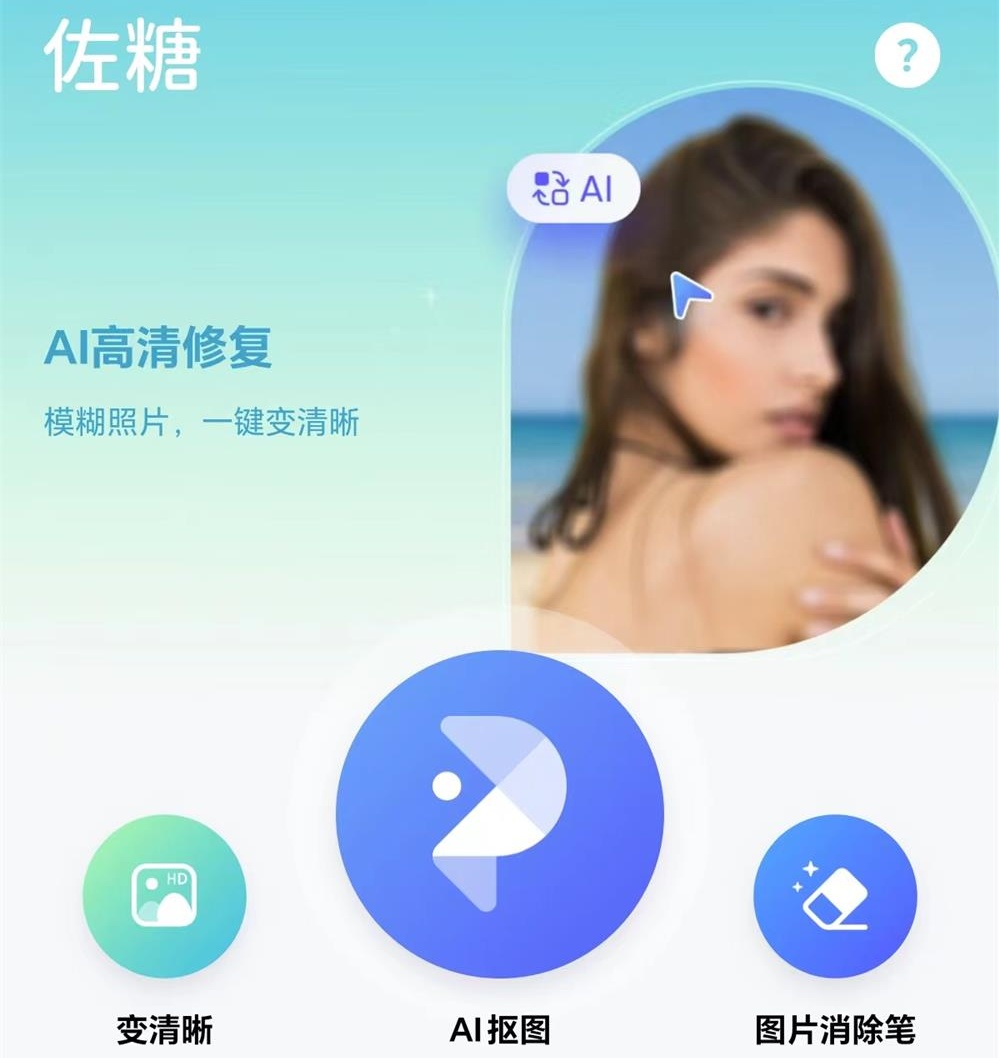This screenshot has width=999, height=1058.
Task: Open the help question mark icon
Action: [x=907, y=56]
